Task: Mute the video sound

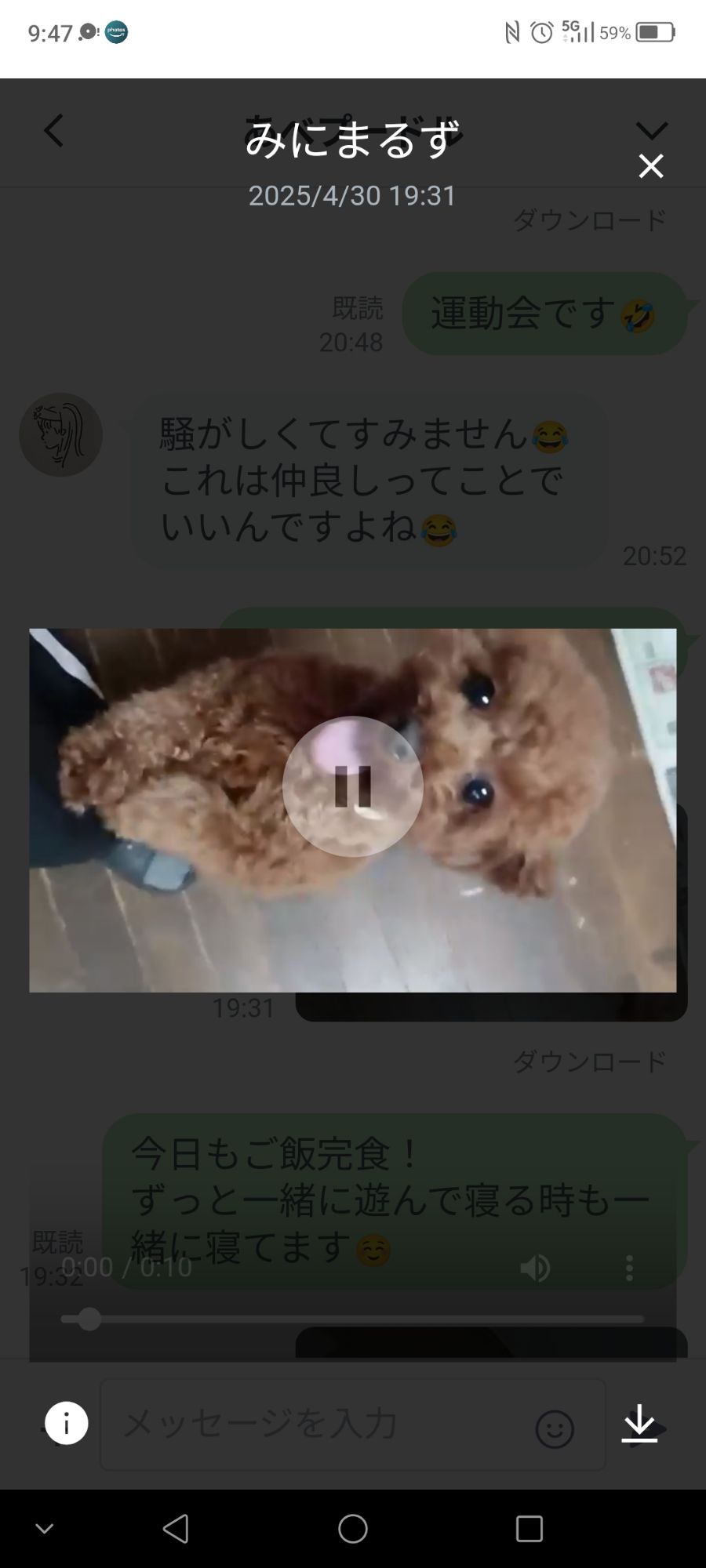Action: pos(535,1268)
